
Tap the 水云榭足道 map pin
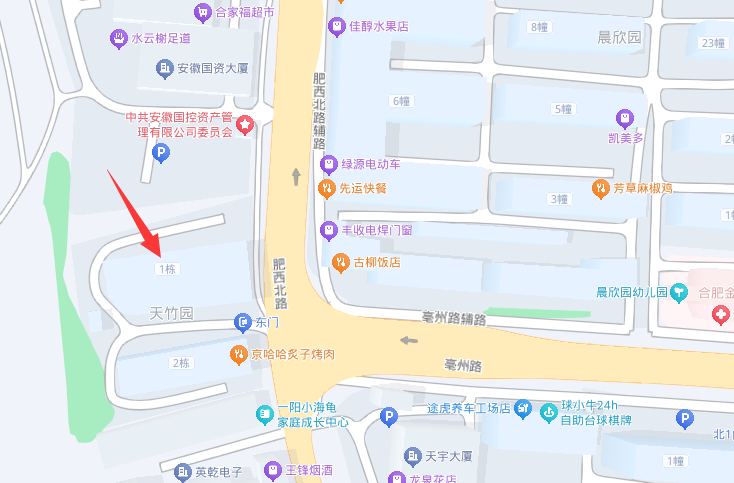pos(119,39)
